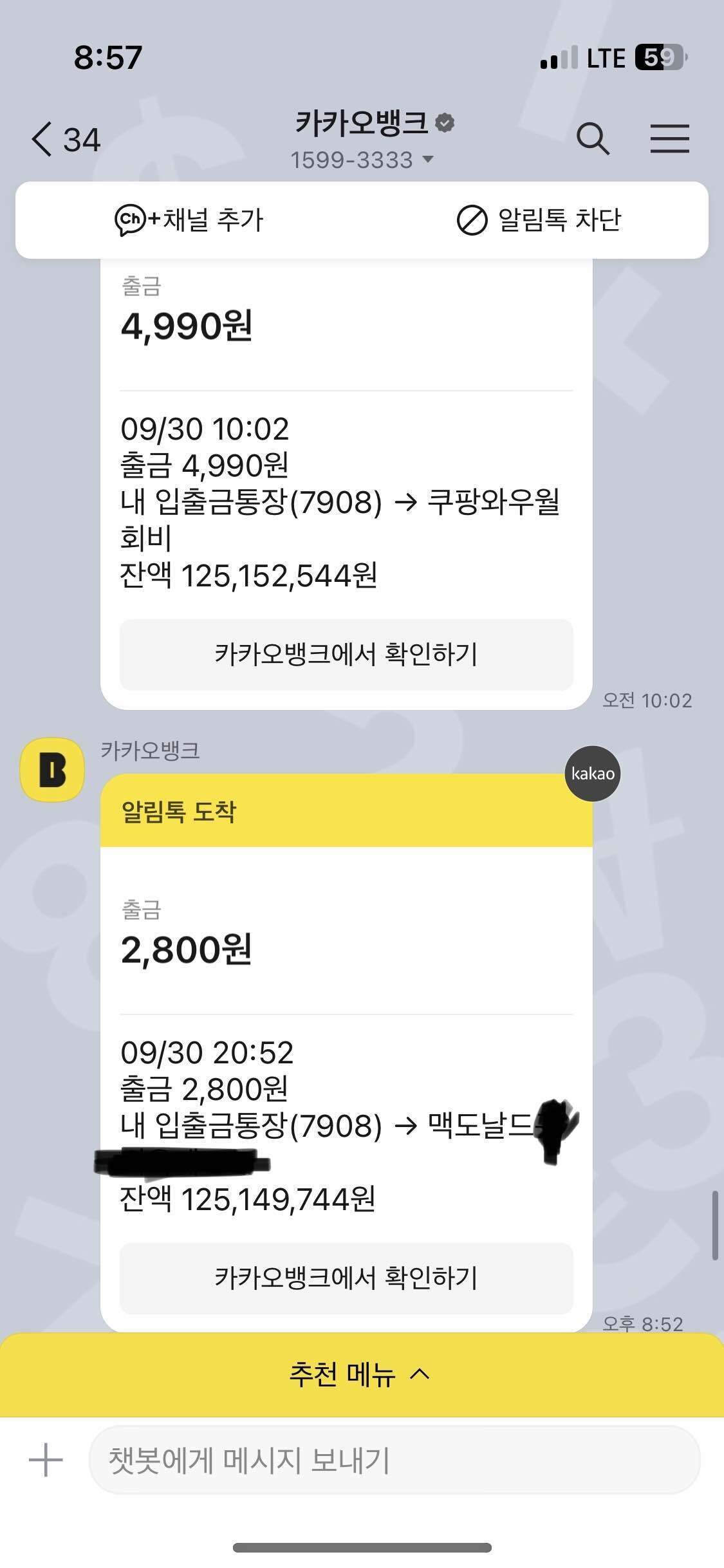
Task: Open the 1599-3333 number dropdown
Action: (x=429, y=160)
